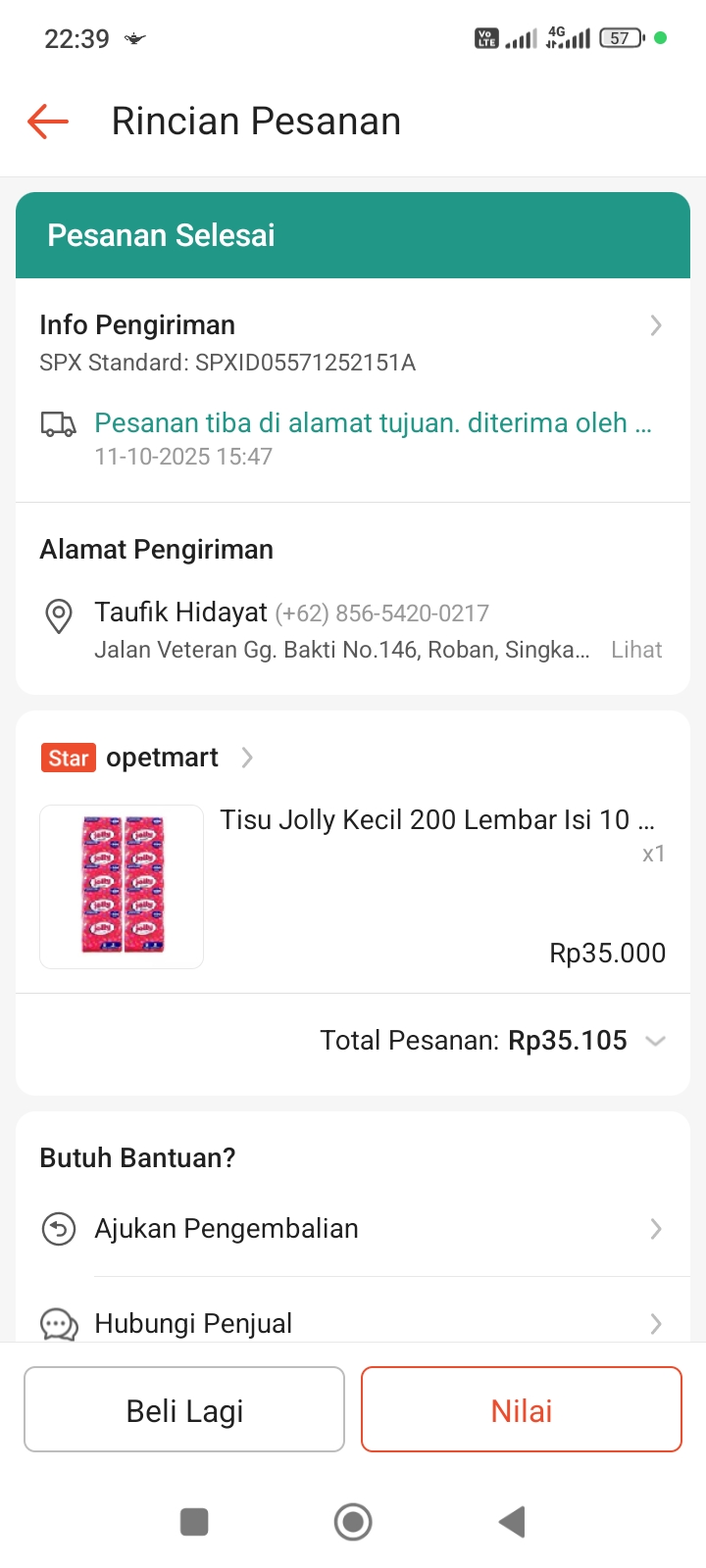Open Info Pengiriman details

click(351, 326)
